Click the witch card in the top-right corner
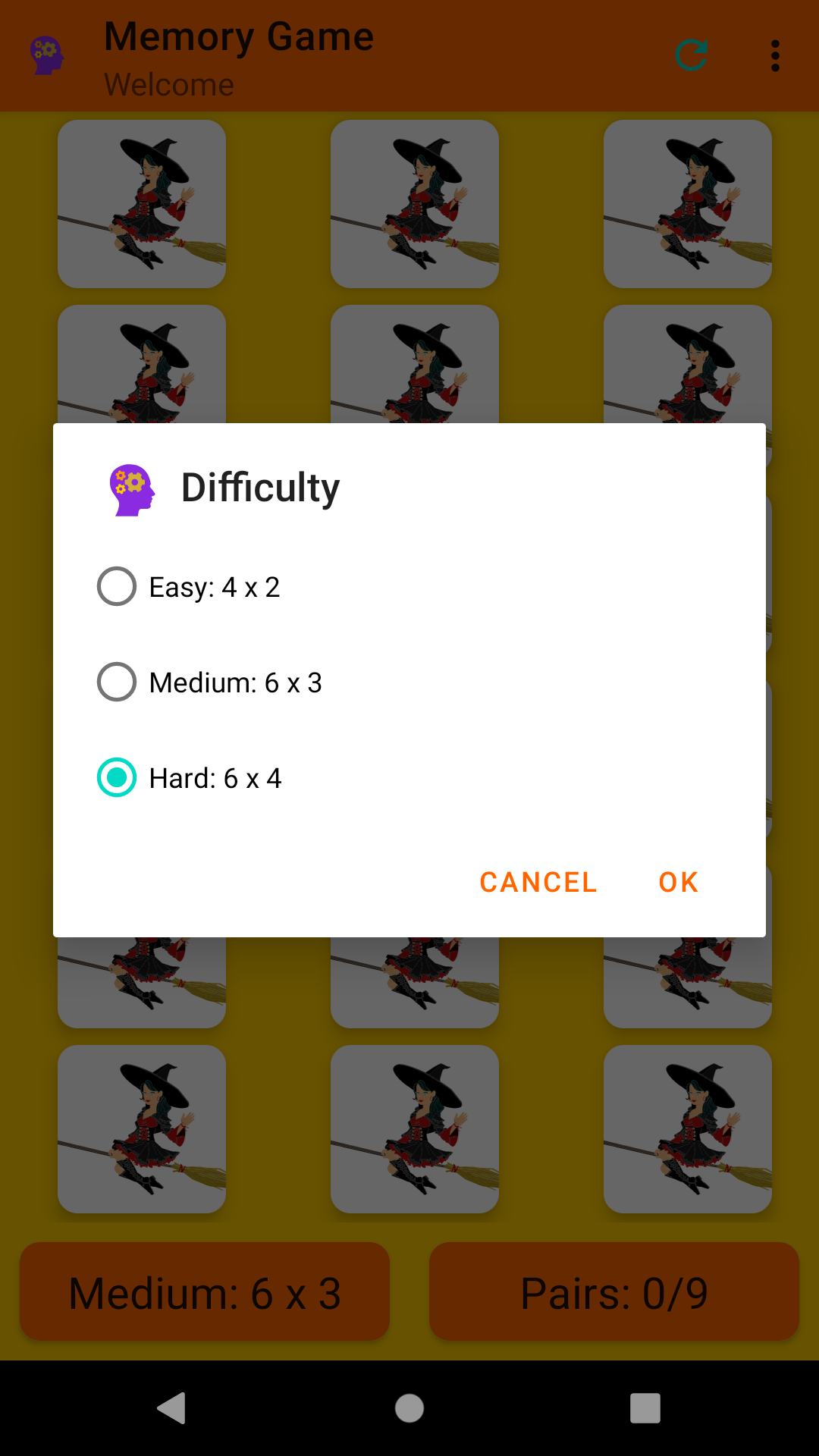Image resolution: width=819 pixels, height=1456 pixels. (687, 203)
